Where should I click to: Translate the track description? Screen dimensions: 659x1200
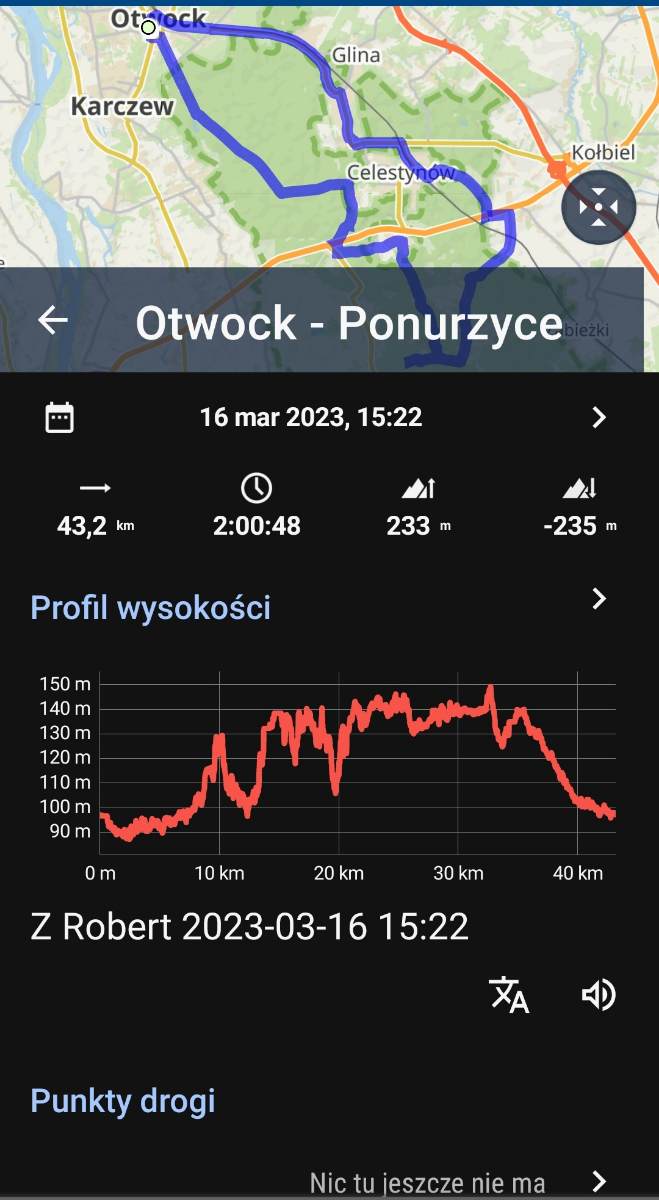[509, 995]
